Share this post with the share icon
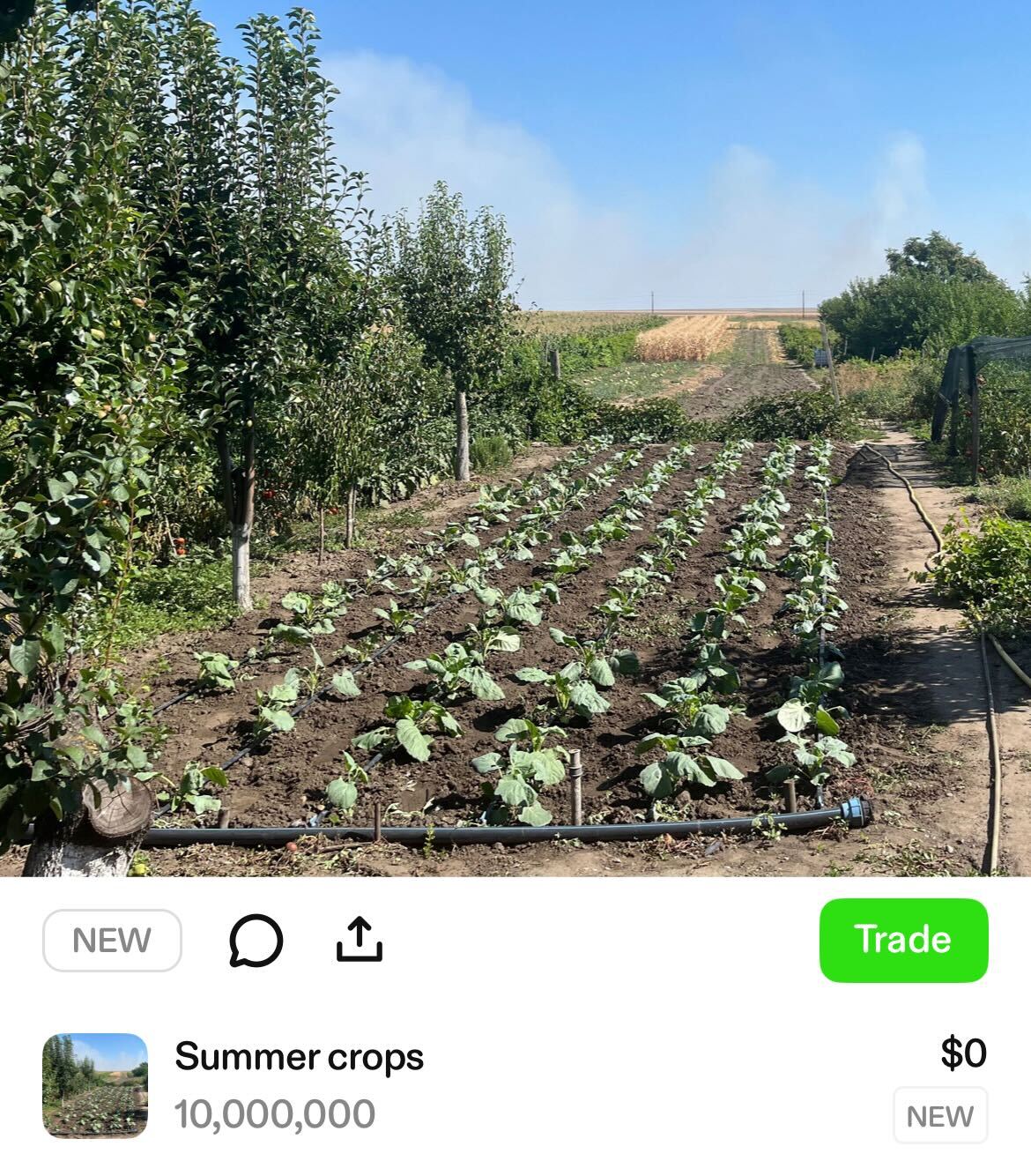This screenshot has height=1176, width=1031. (x=360, y=940)
